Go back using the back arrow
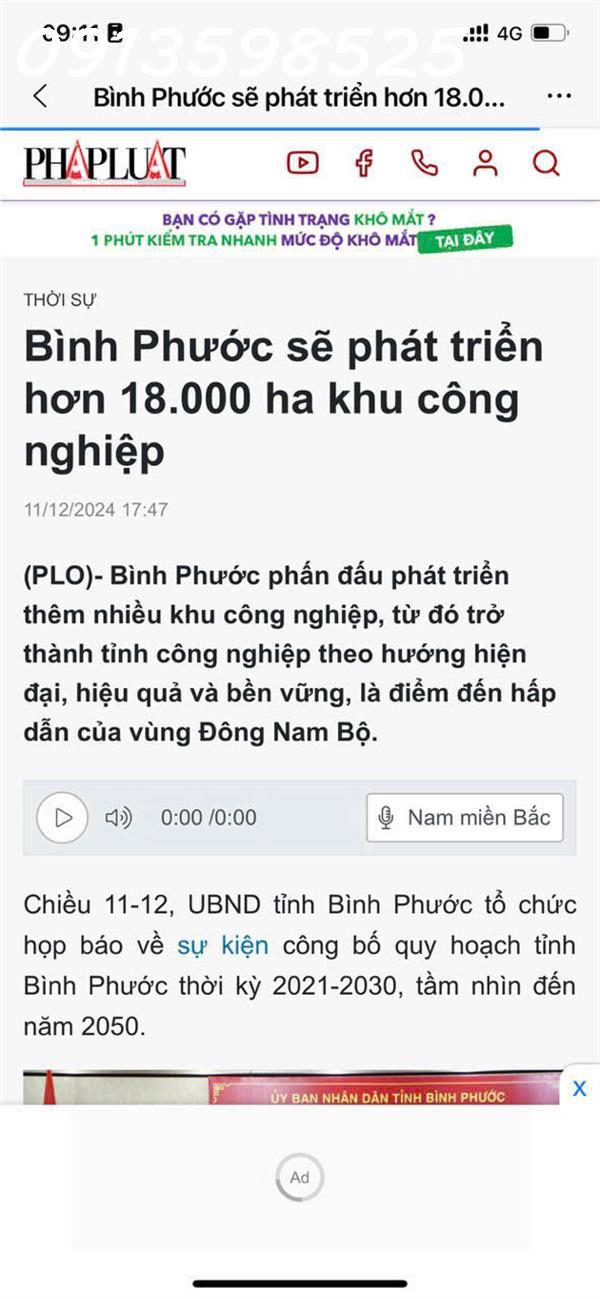This screenshot has width=600, height=1299. (40, 97)
